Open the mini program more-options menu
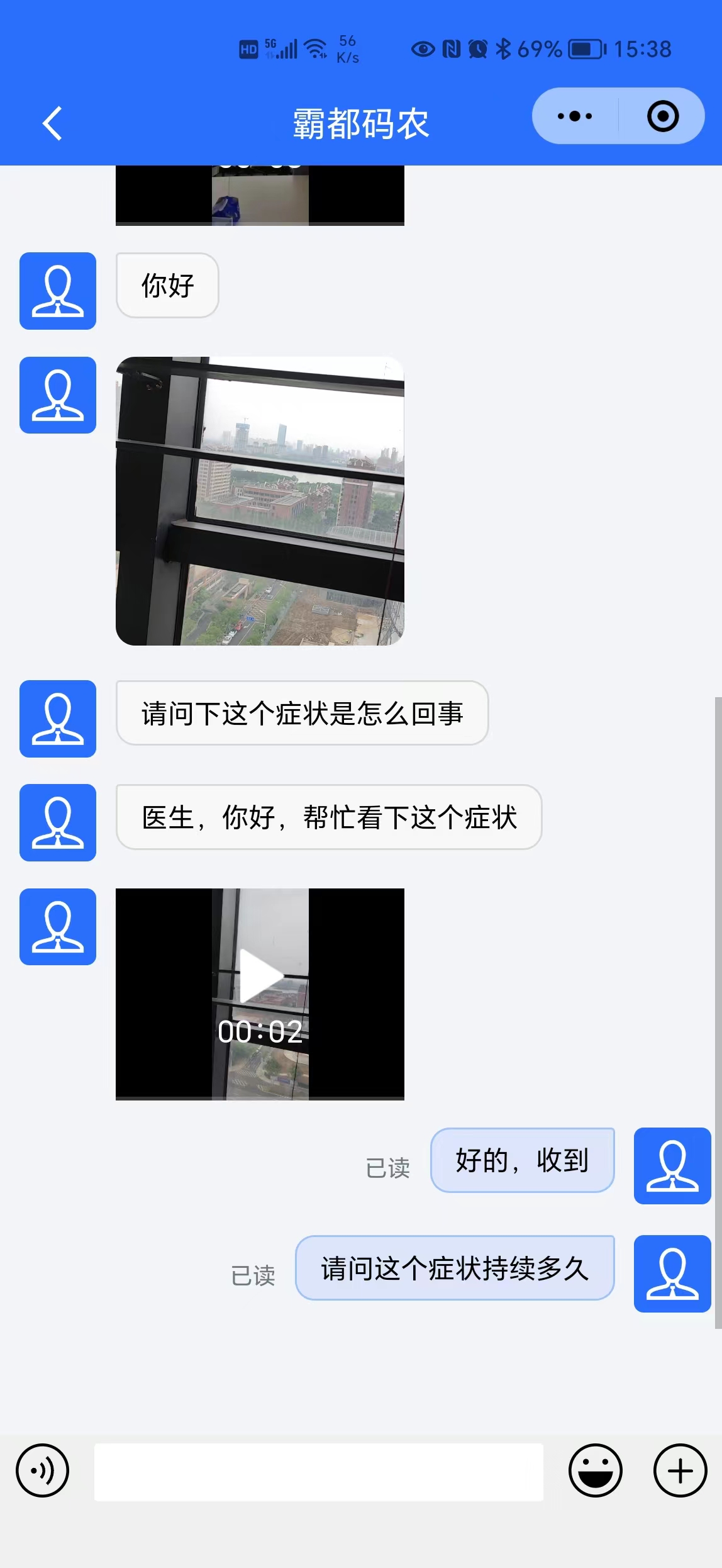The height and width of the screenshot is (1568, 722). pos(575,116)
